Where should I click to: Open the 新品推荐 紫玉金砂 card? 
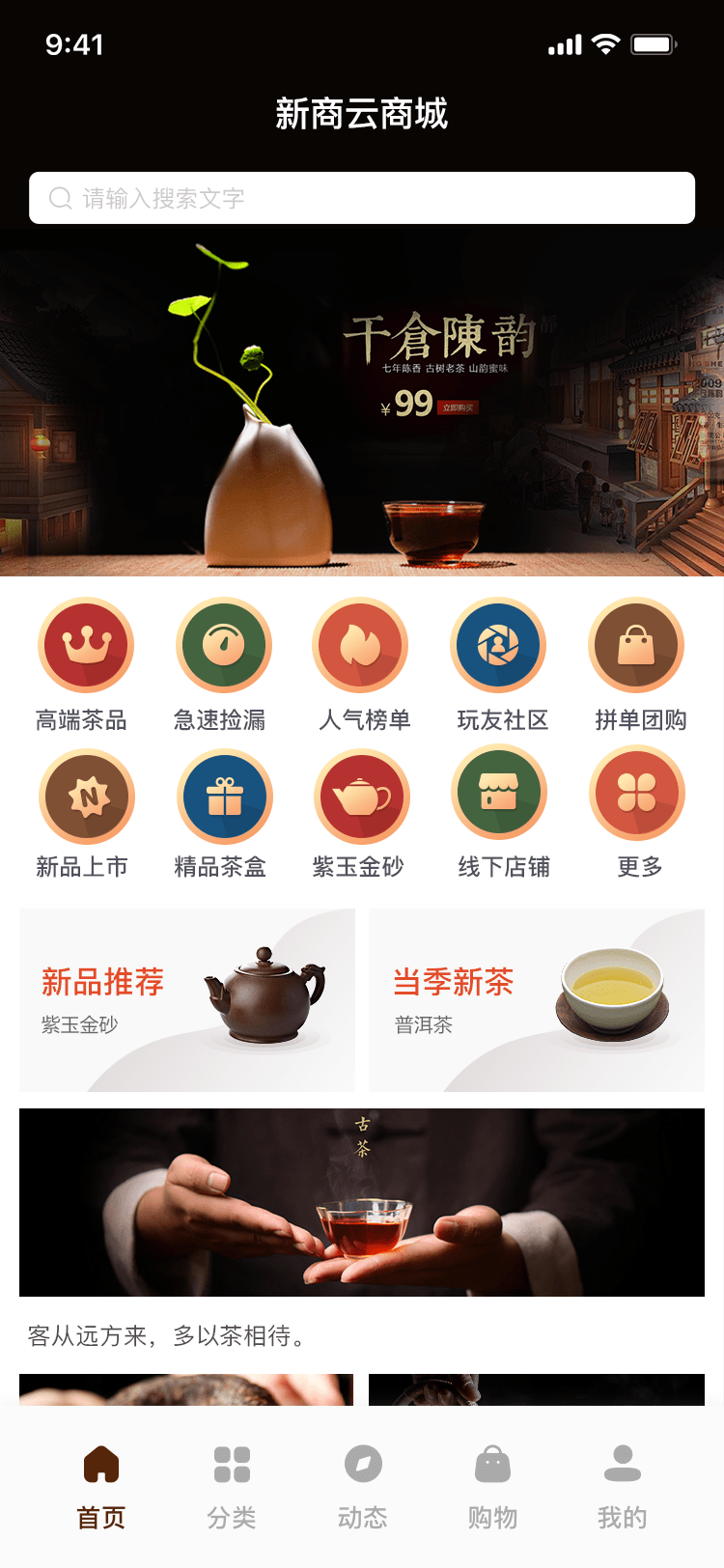[187, 1000]
